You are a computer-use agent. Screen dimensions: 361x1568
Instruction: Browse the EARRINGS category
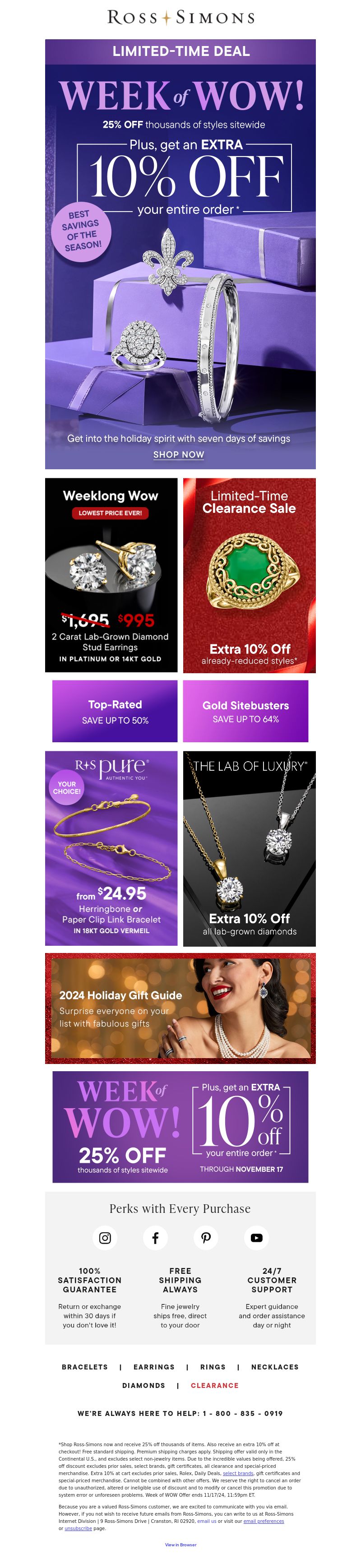(154, 1366)
